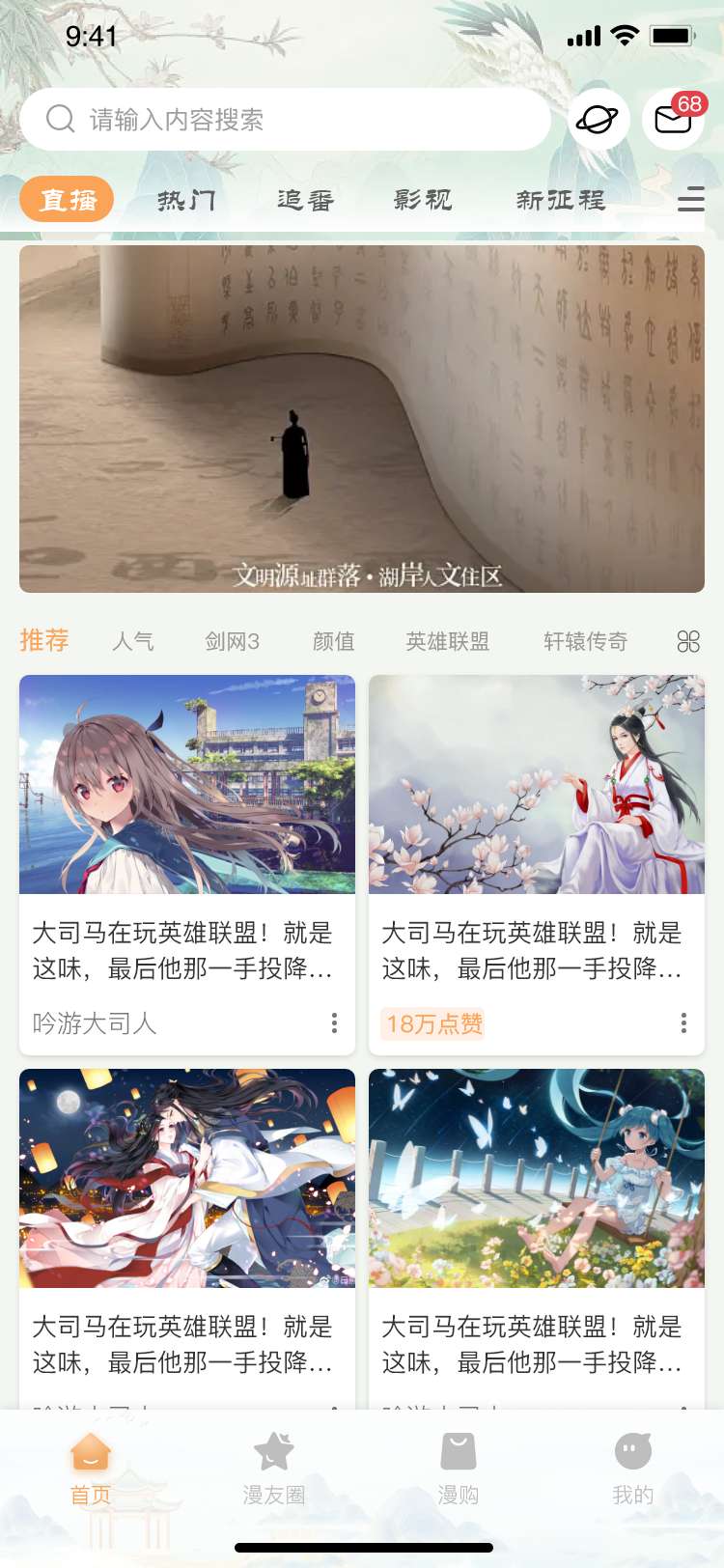Open the 文明源址群落 banner
Image resolution: width=724 pixels, height=1568 pixels.
[x=362, y=419]
